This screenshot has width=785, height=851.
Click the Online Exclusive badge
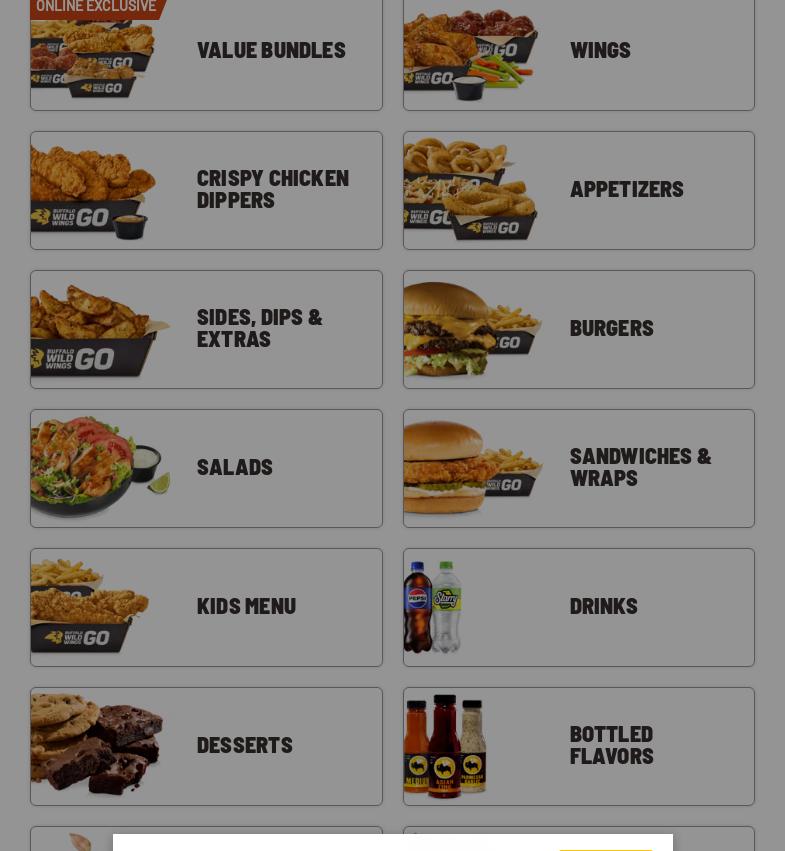95,6
